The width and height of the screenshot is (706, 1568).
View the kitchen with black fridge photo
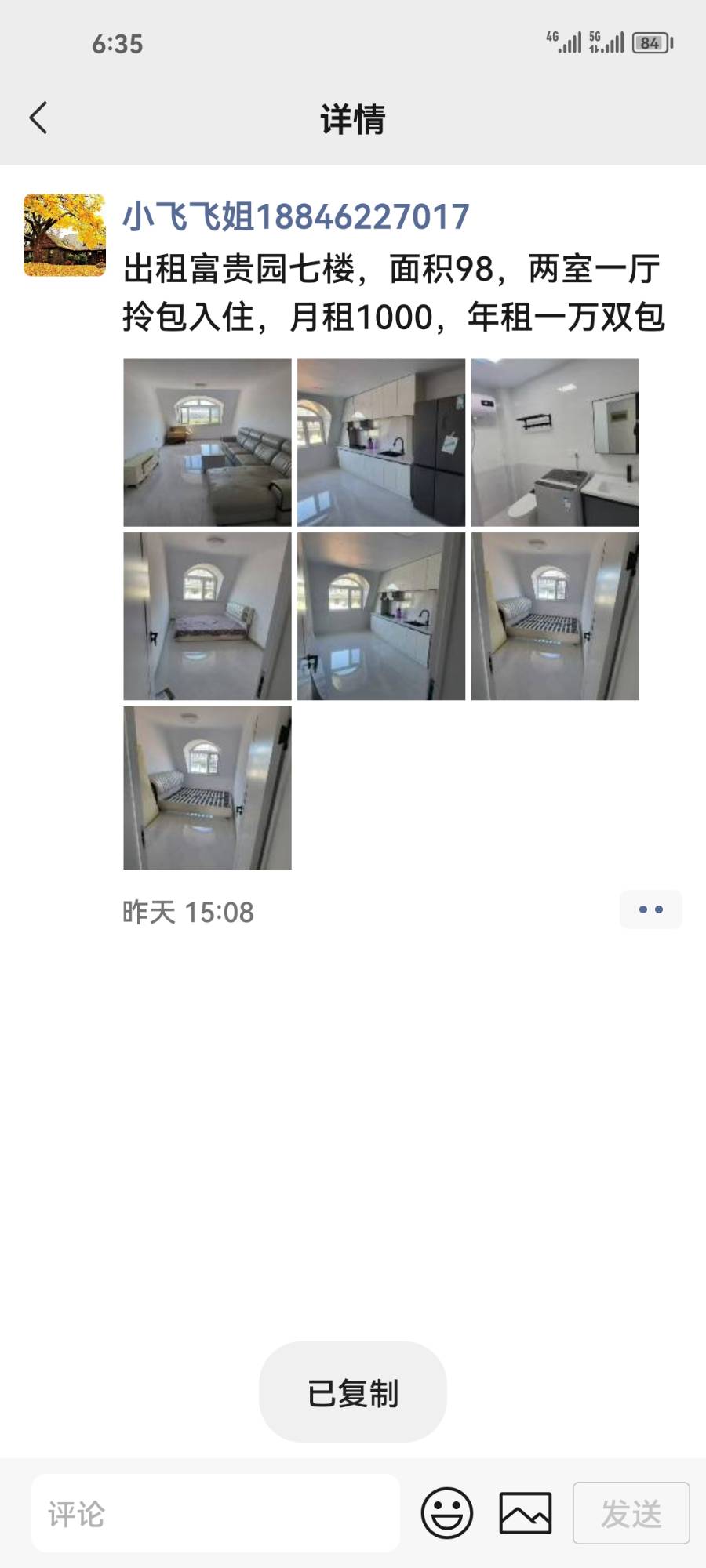(381, 442)
